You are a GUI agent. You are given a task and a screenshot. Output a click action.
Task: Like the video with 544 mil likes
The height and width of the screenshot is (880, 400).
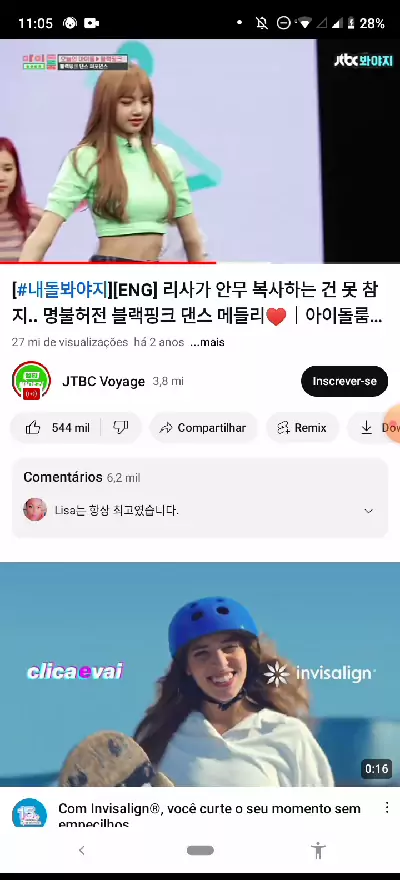click(x=57, y=428)
